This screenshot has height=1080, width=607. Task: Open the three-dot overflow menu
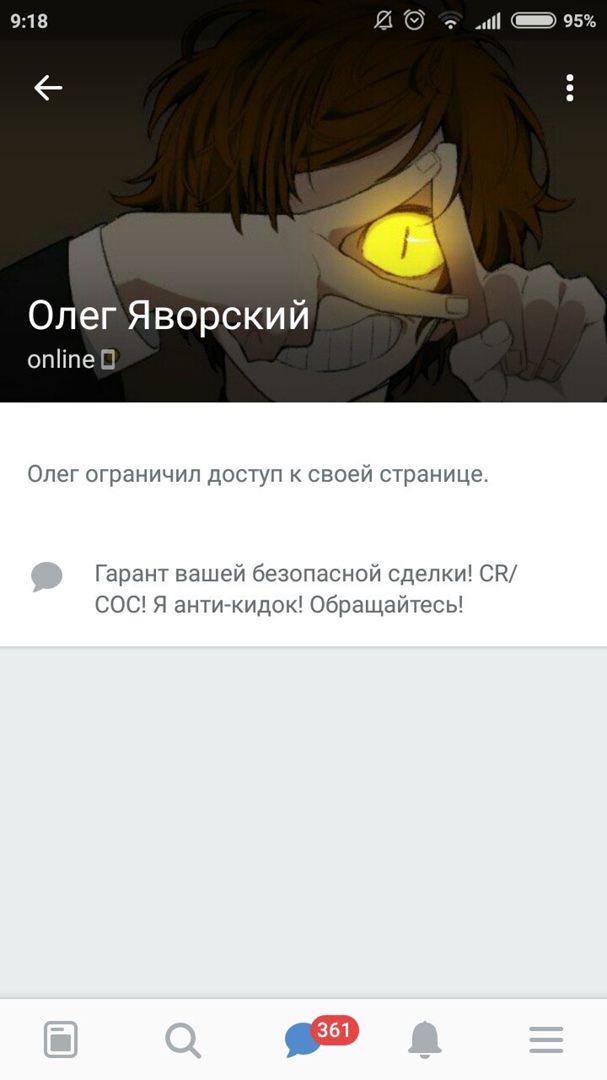pos(569,88)
